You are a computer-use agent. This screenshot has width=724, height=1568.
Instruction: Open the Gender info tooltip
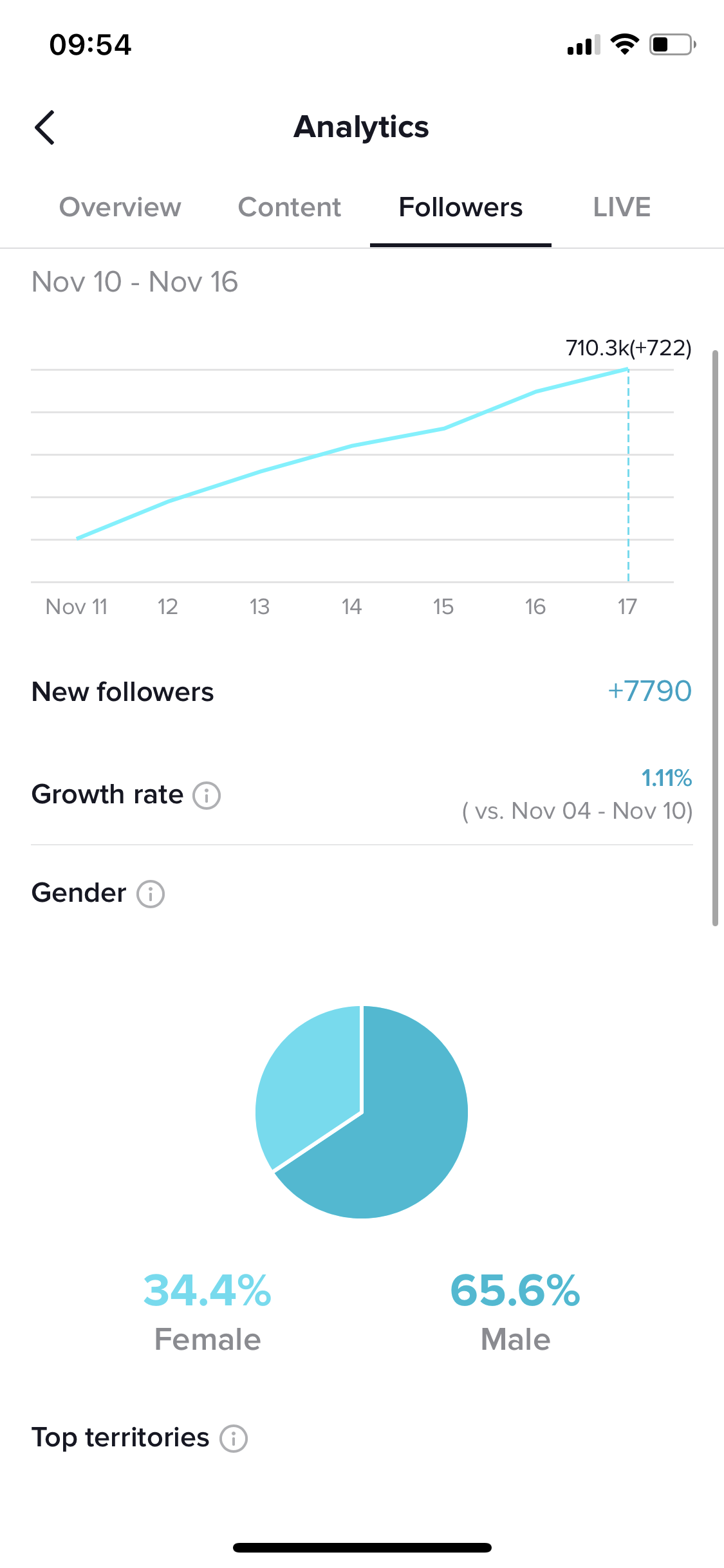coord(151,894)
